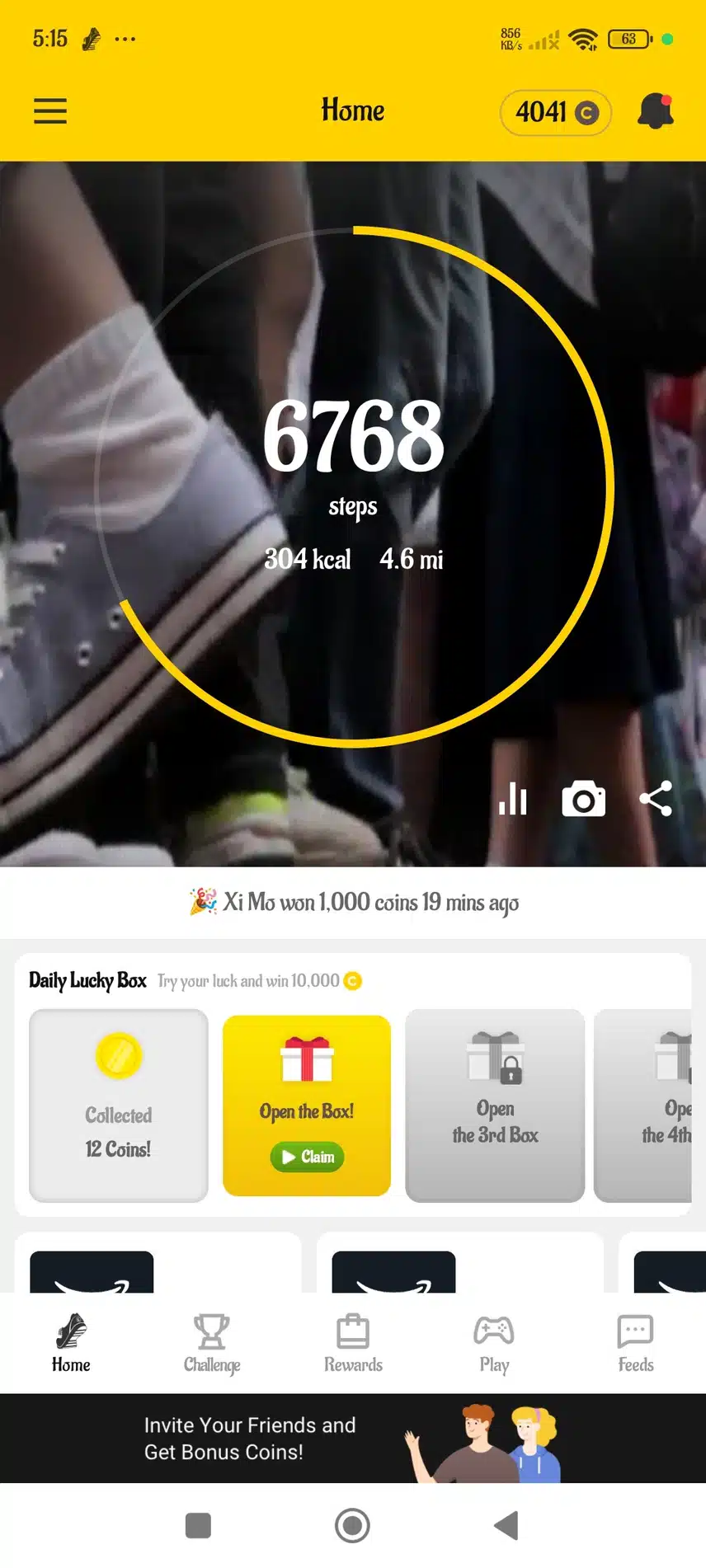Open the Feeds tab
The image size is (706, 1568).
coord(635,1344)
